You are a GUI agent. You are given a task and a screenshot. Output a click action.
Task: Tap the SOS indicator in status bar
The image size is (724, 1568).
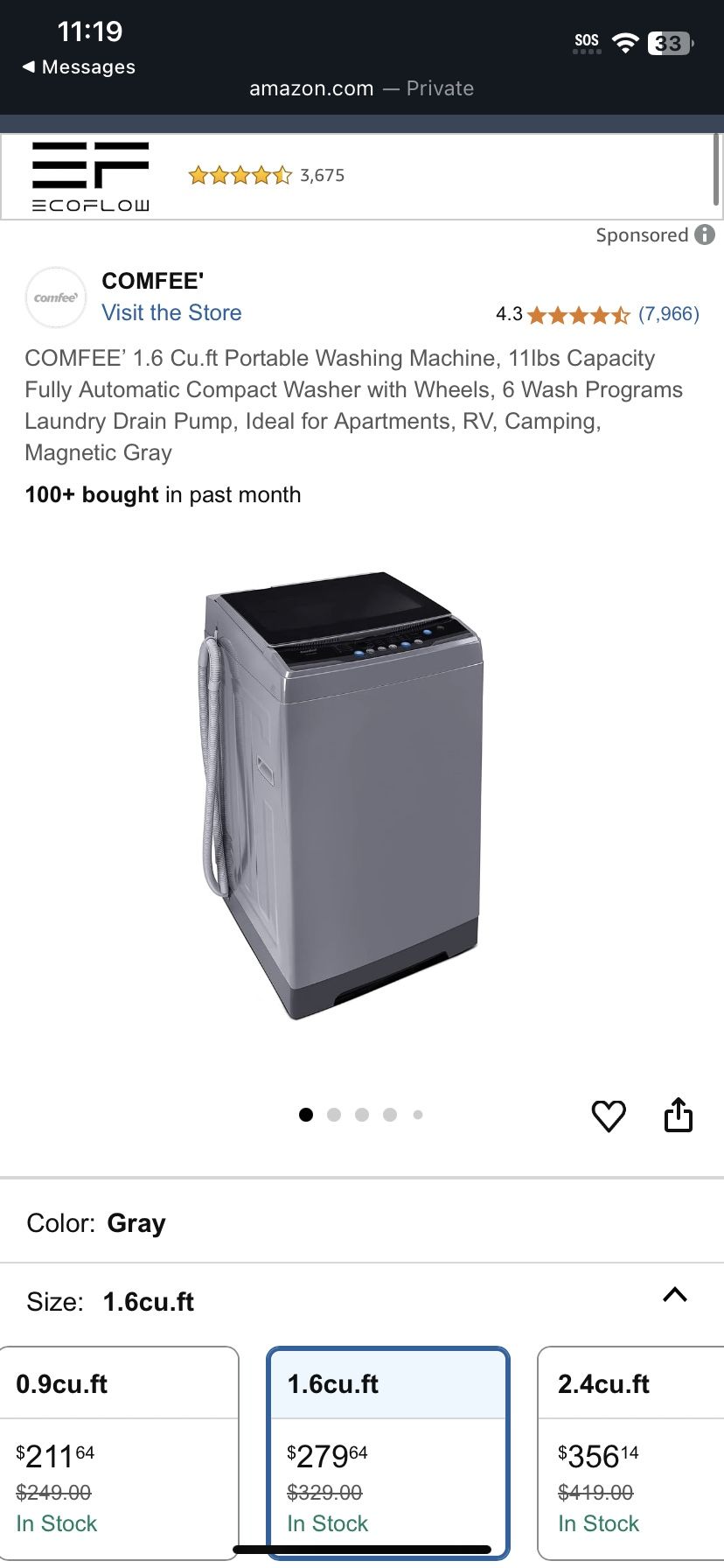(586, 40)
